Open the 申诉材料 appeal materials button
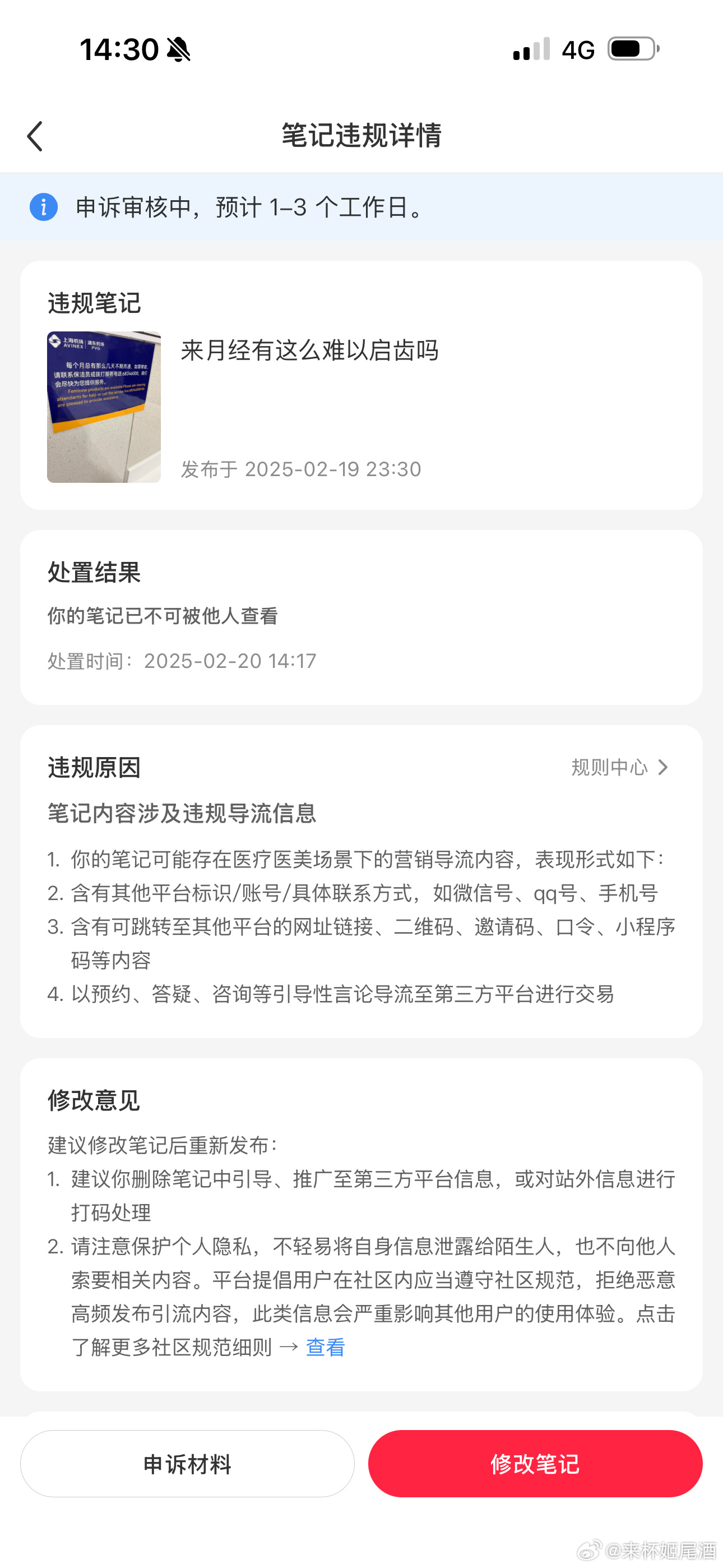The height and width of the screenshot is (1568, 723). click(187, 1464)
